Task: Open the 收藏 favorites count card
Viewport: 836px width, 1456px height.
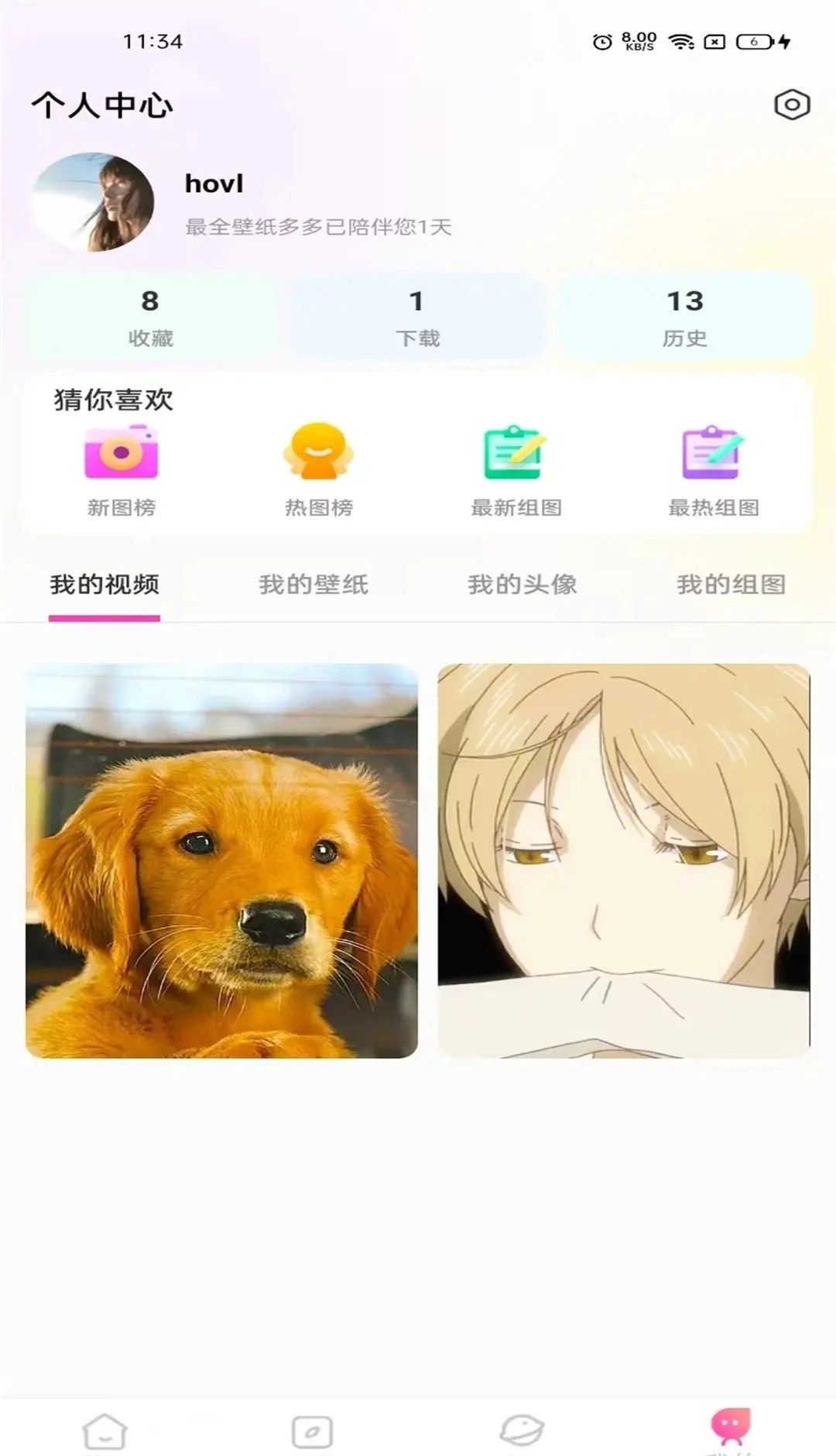Action: [150, 317]
